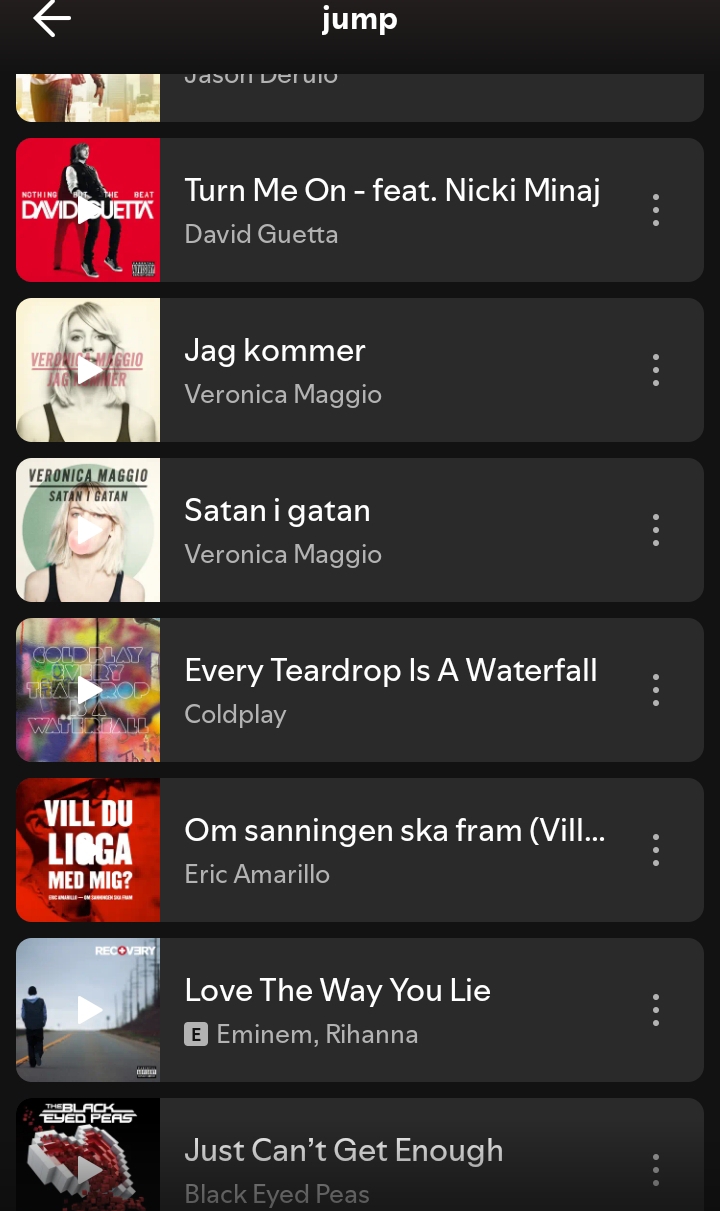Open options for Every Teardrop Is A Waterfall

(656, 690)
